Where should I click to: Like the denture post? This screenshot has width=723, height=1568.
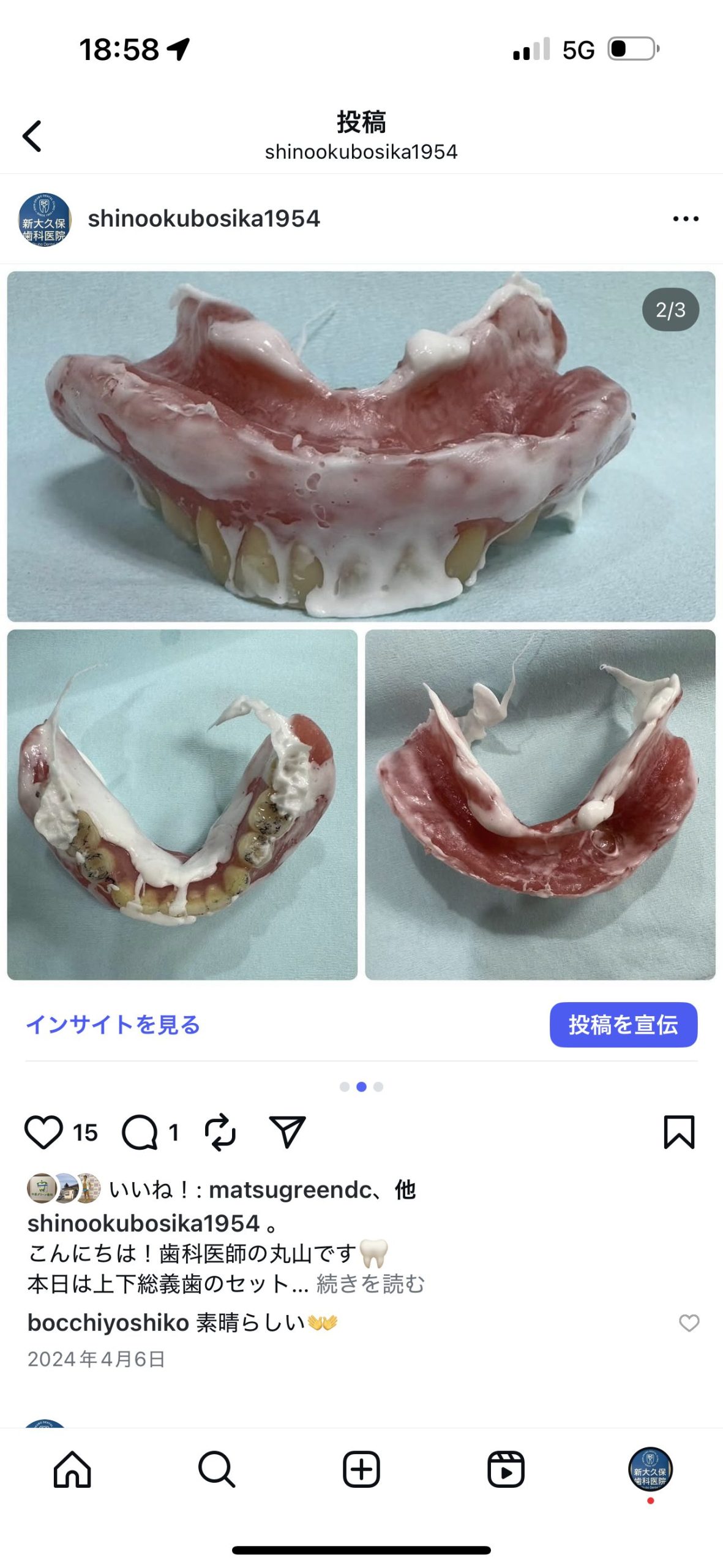point(43,1132)
